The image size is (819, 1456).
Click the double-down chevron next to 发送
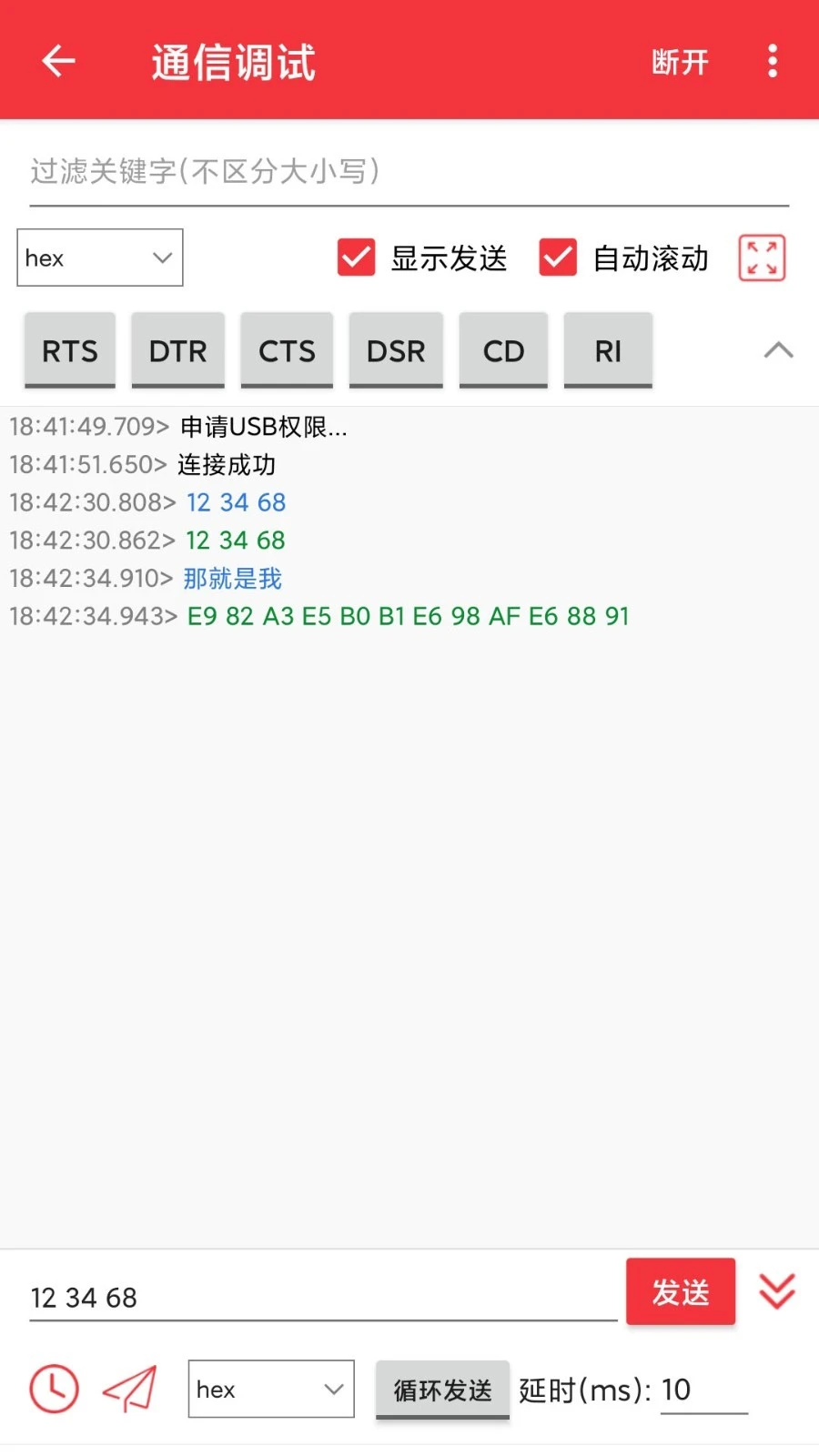pos(775,1291)
